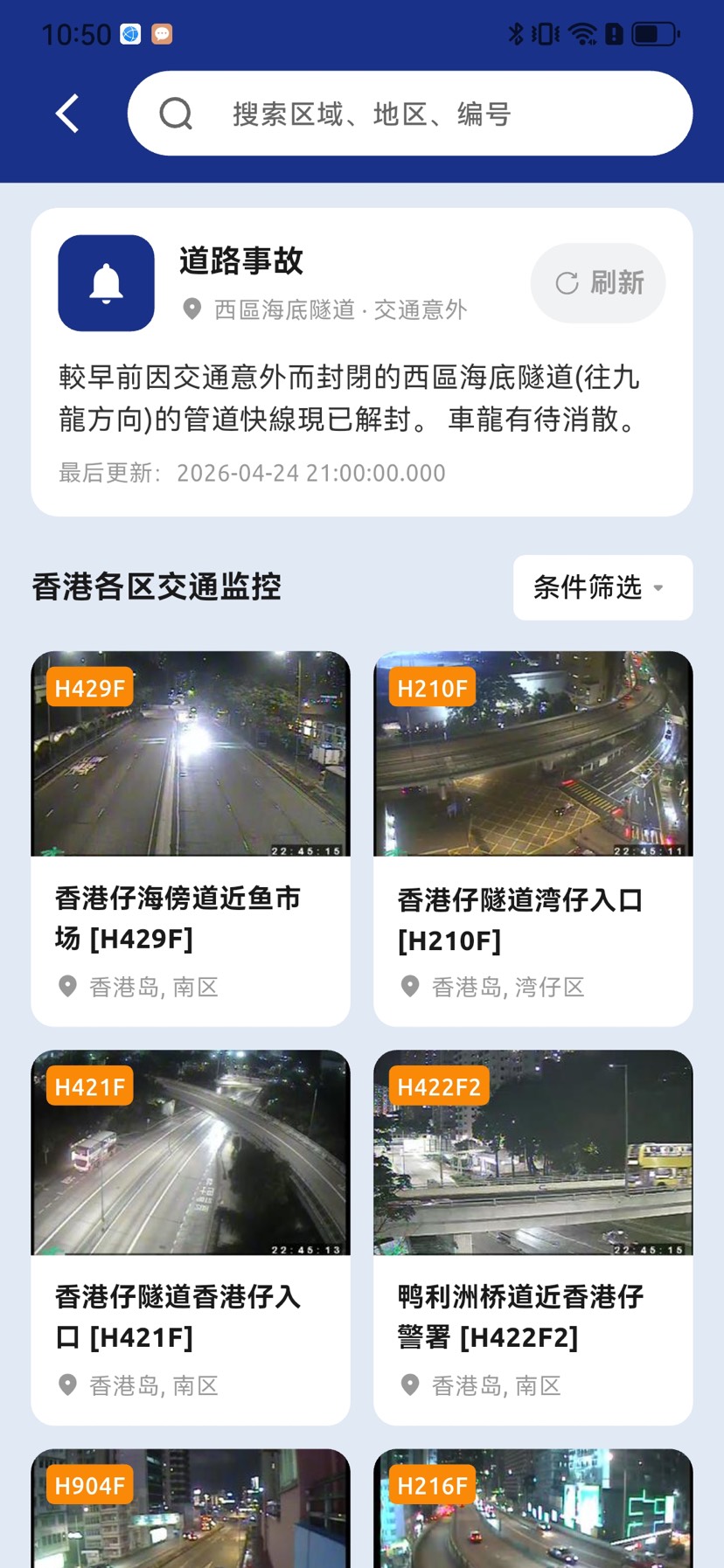Expand the 条件筛选 filter dropdown
The image size is (724, 1568).
pyautogui.click(x=603, y=587)
